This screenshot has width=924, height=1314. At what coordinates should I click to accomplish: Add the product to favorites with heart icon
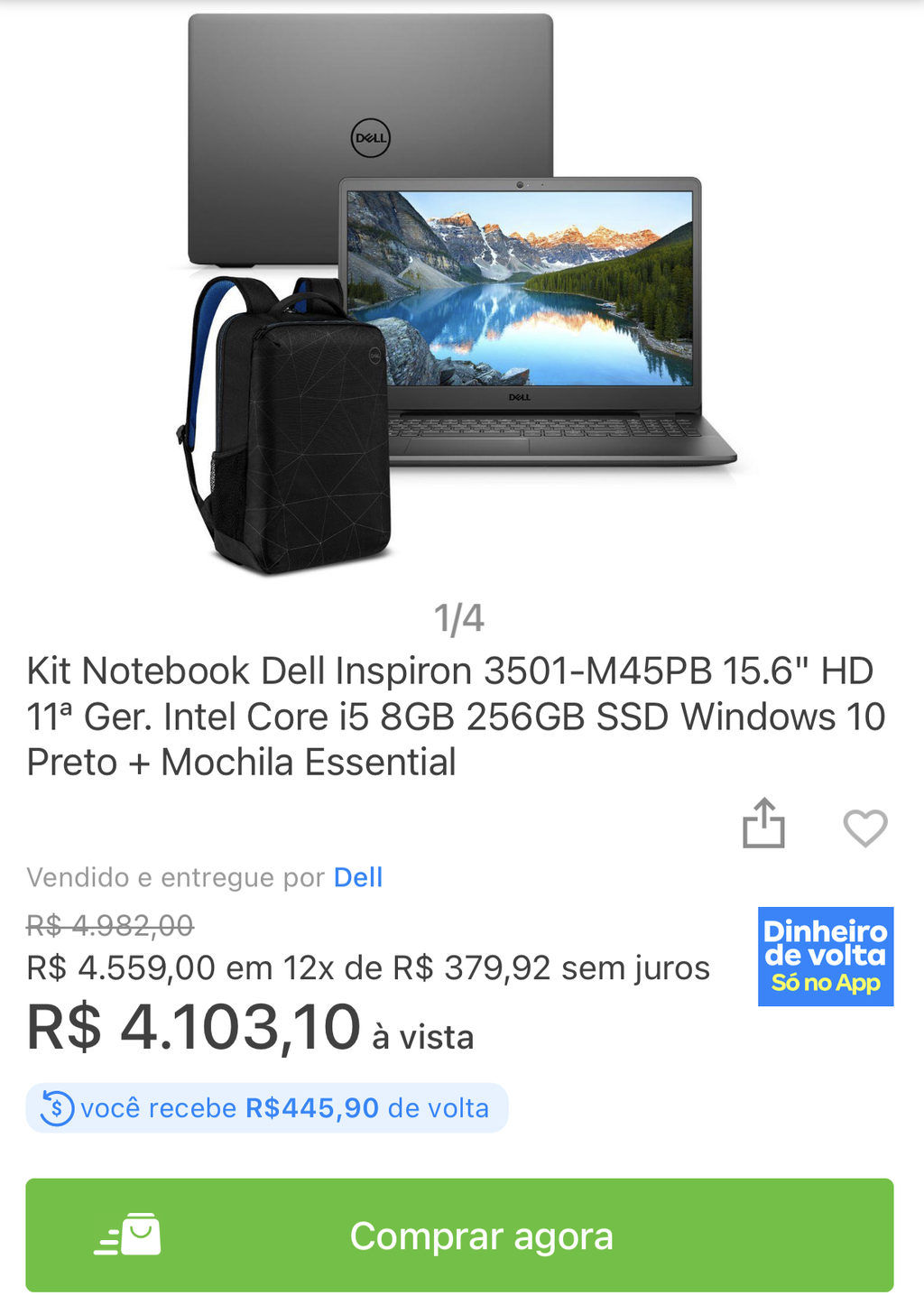pyautogui.click(x=864, y=828)
